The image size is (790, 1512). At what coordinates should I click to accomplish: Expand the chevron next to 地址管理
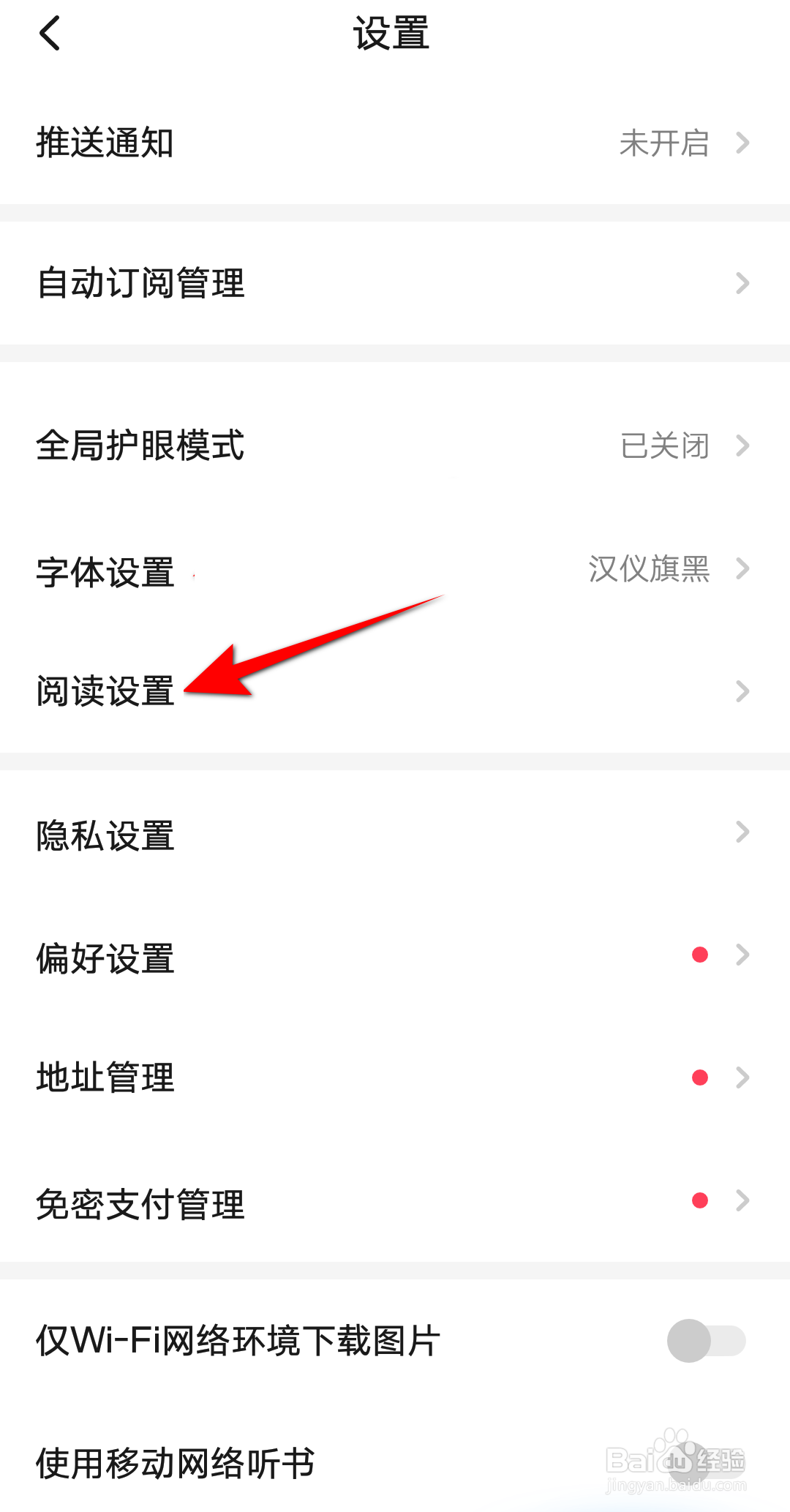pyautogui.click(x=744, y=1076)
